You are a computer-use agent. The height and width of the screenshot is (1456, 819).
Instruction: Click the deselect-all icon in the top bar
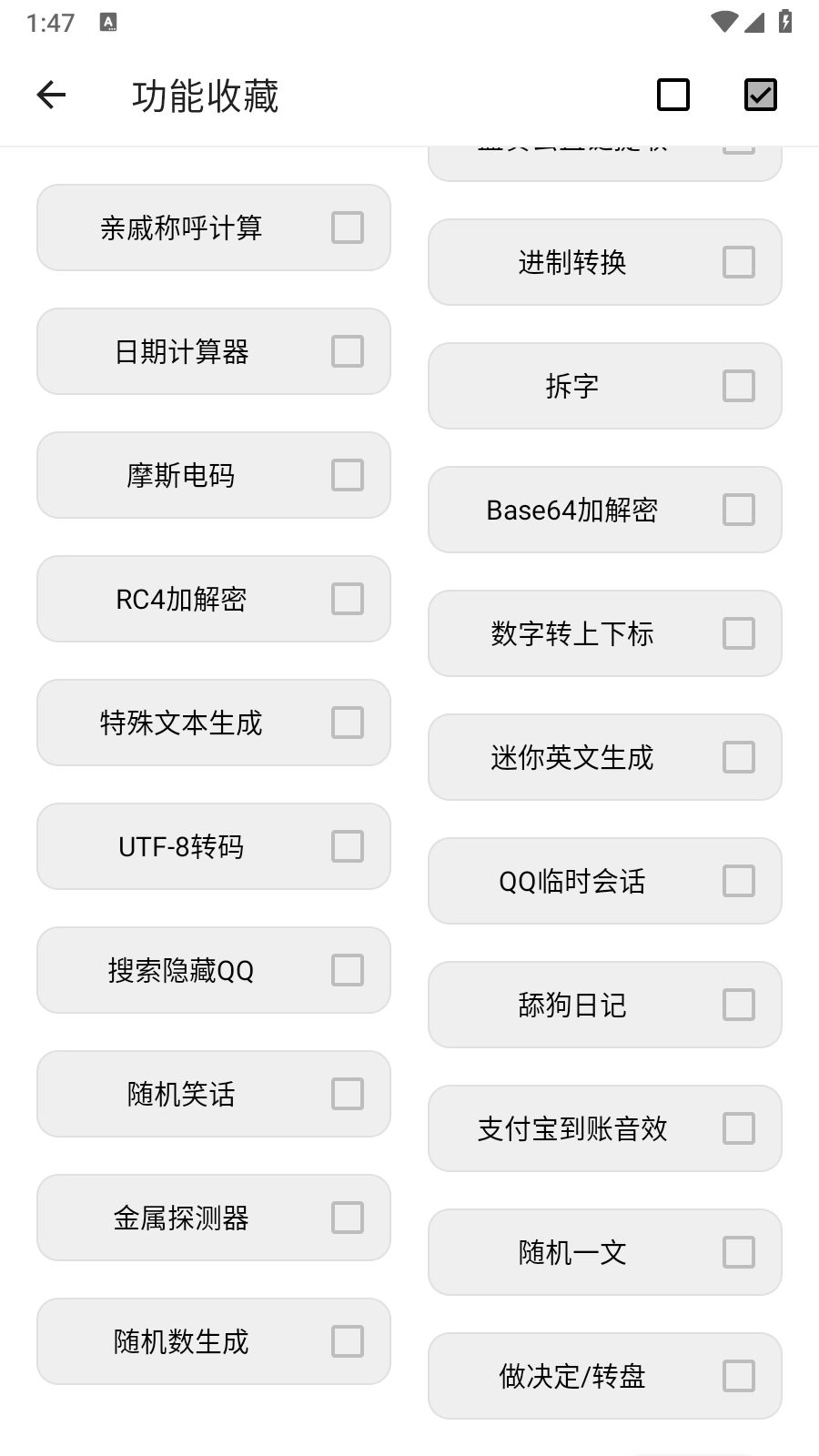(x=672, y=94)
